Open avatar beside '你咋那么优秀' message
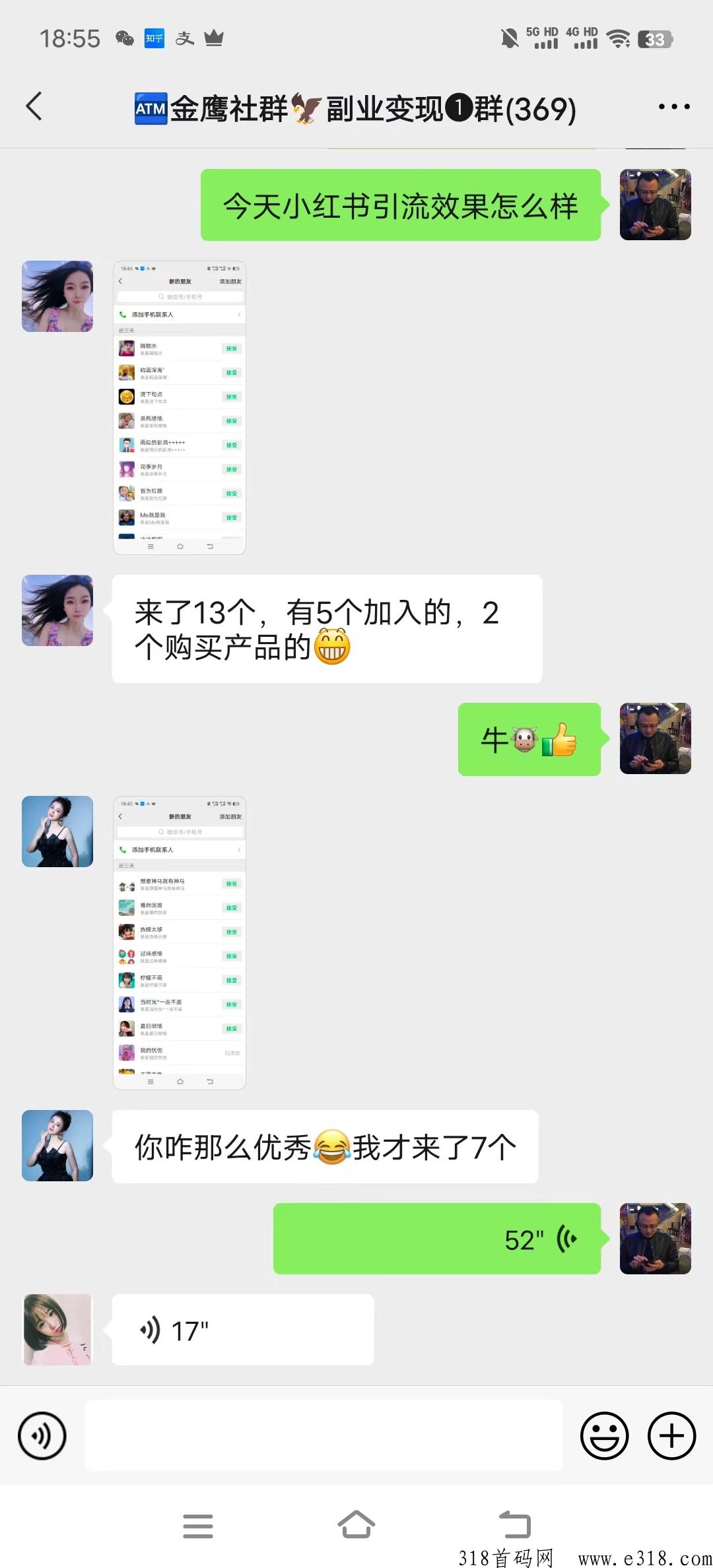The image size is (713, 1568). pyautogui.click(x=57, y=1145)
